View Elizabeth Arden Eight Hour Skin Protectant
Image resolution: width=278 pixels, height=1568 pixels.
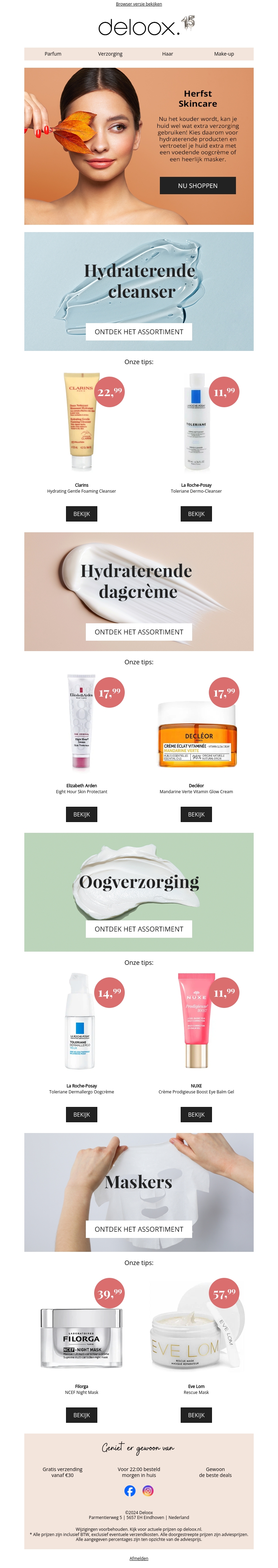tap(82, 814)
